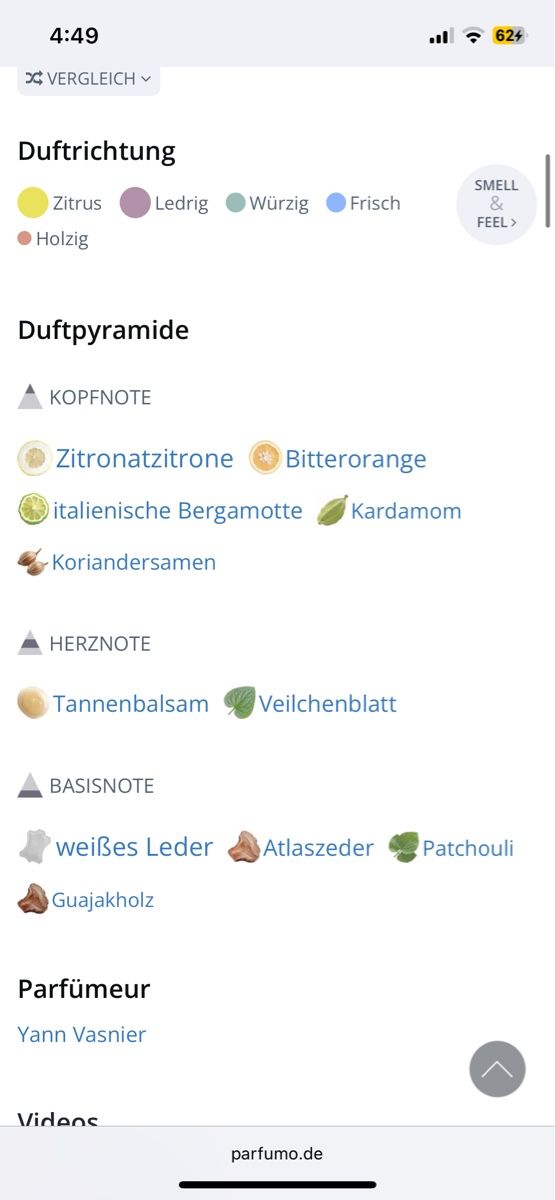View the Guajakholz note
Screen dimensions: 555x1200
86,899
